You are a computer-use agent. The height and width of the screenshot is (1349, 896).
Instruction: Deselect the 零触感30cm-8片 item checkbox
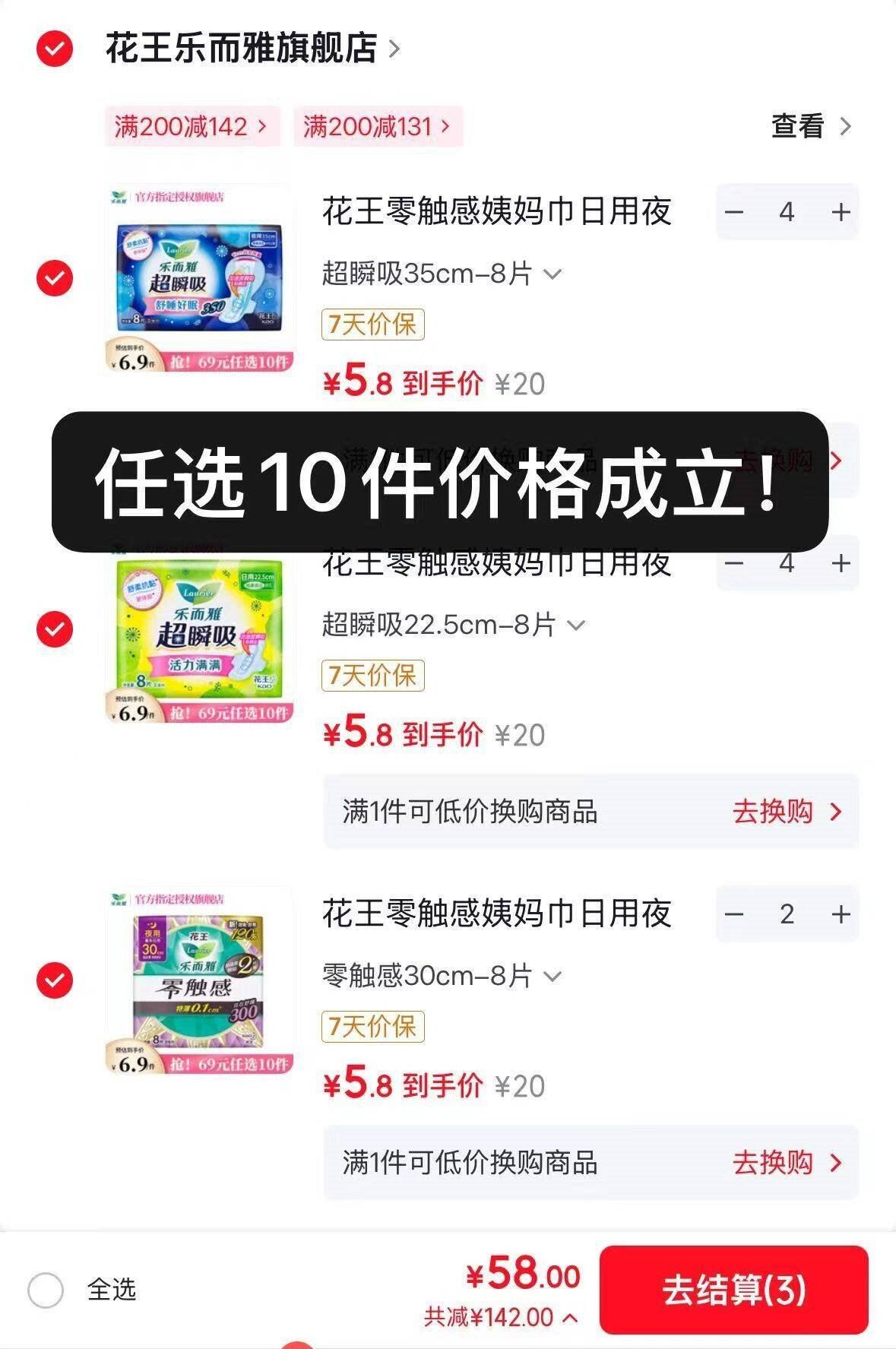(55, 980)
